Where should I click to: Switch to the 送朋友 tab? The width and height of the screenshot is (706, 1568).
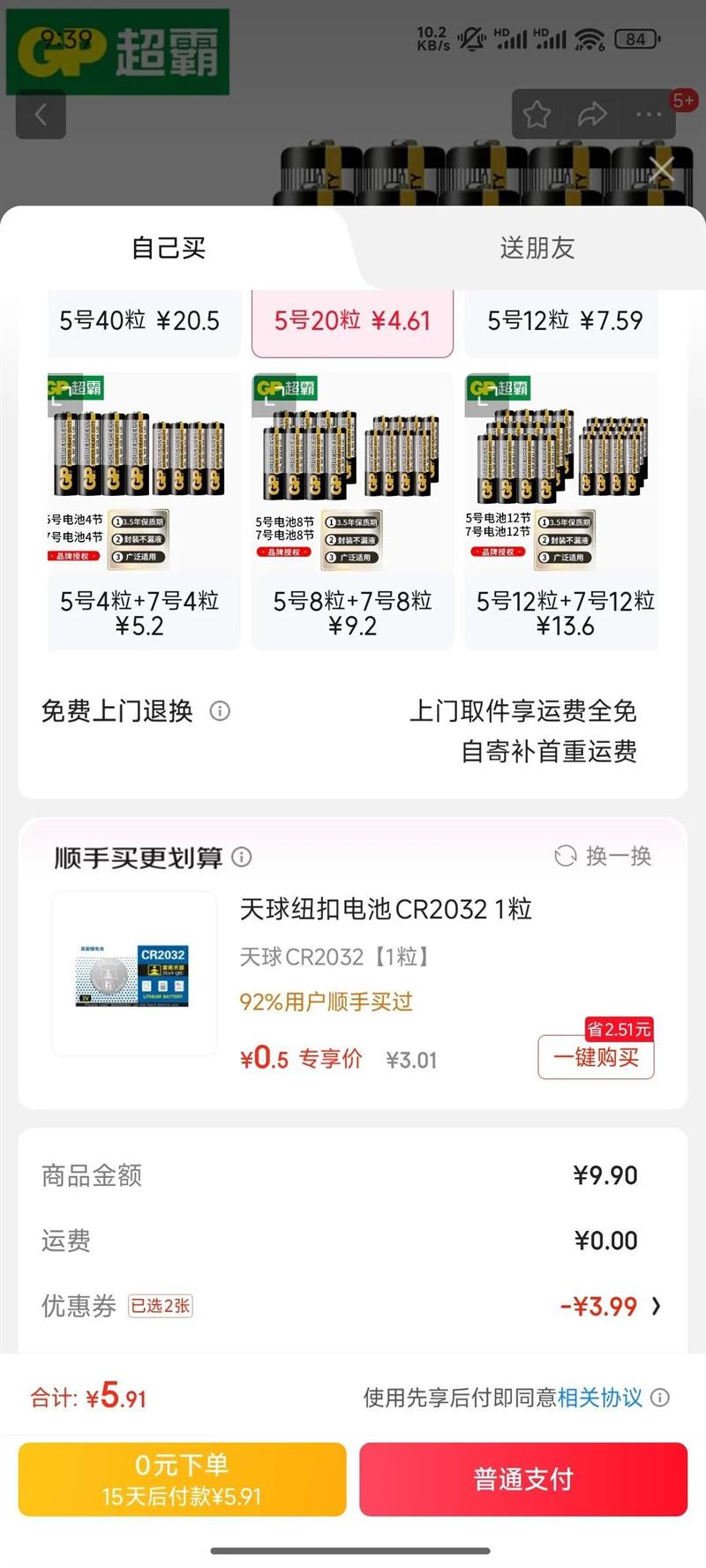(x=537, y=248)
